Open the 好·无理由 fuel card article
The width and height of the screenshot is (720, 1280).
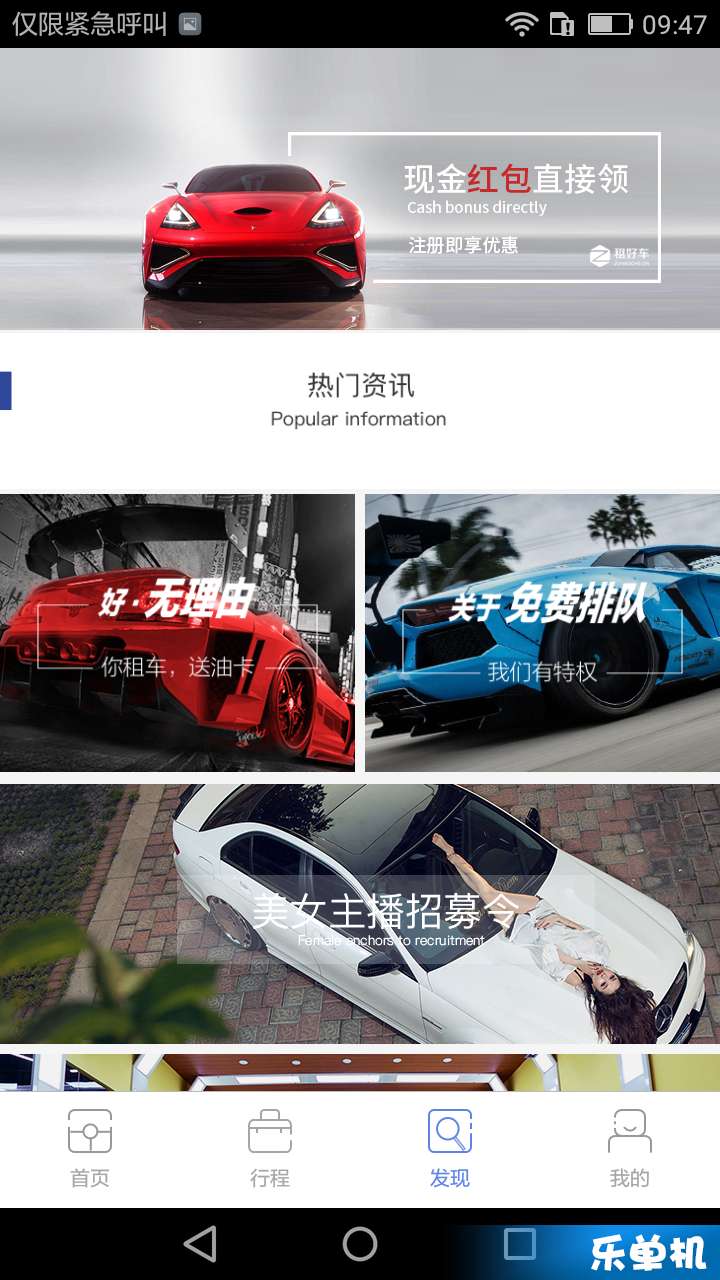click(177, 632)
